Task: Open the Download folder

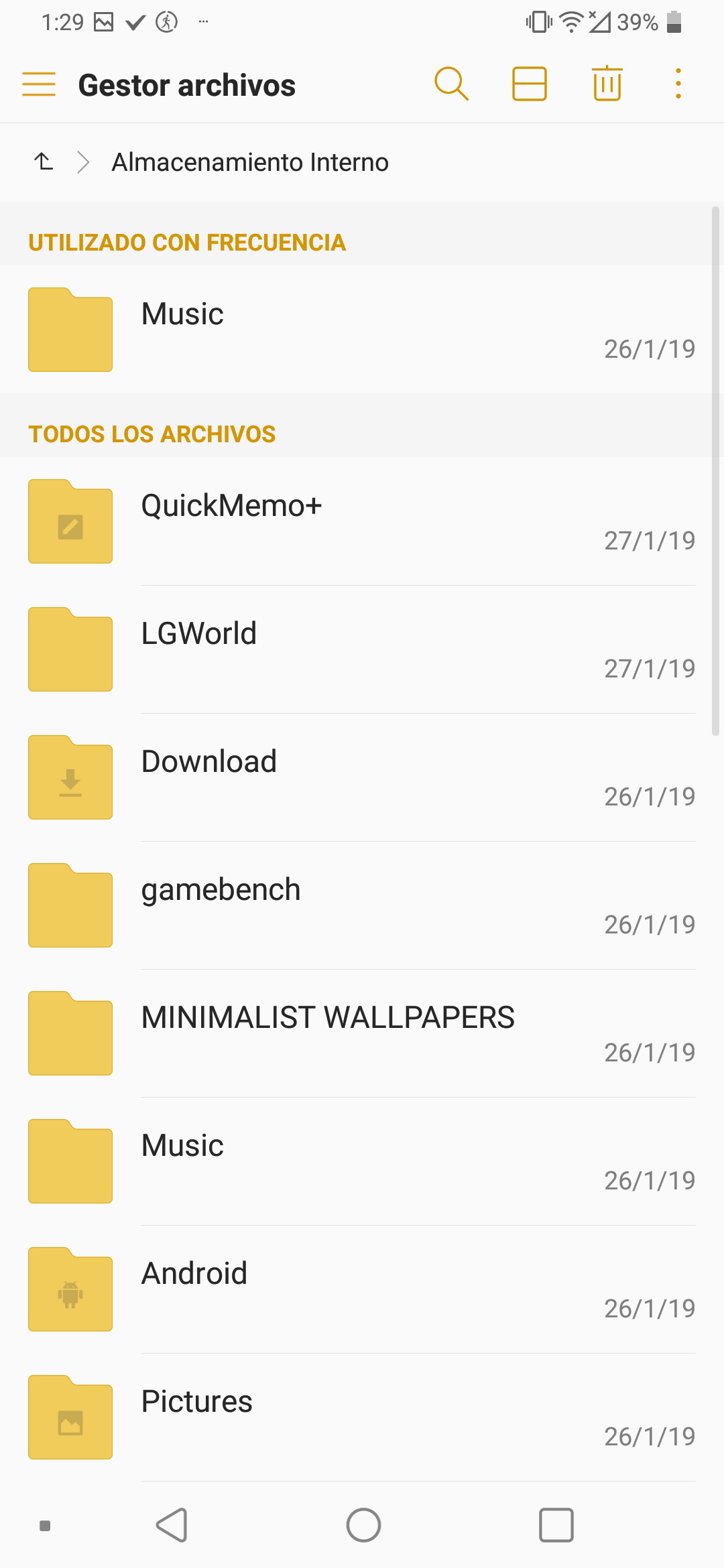Action: click(362, 777)
